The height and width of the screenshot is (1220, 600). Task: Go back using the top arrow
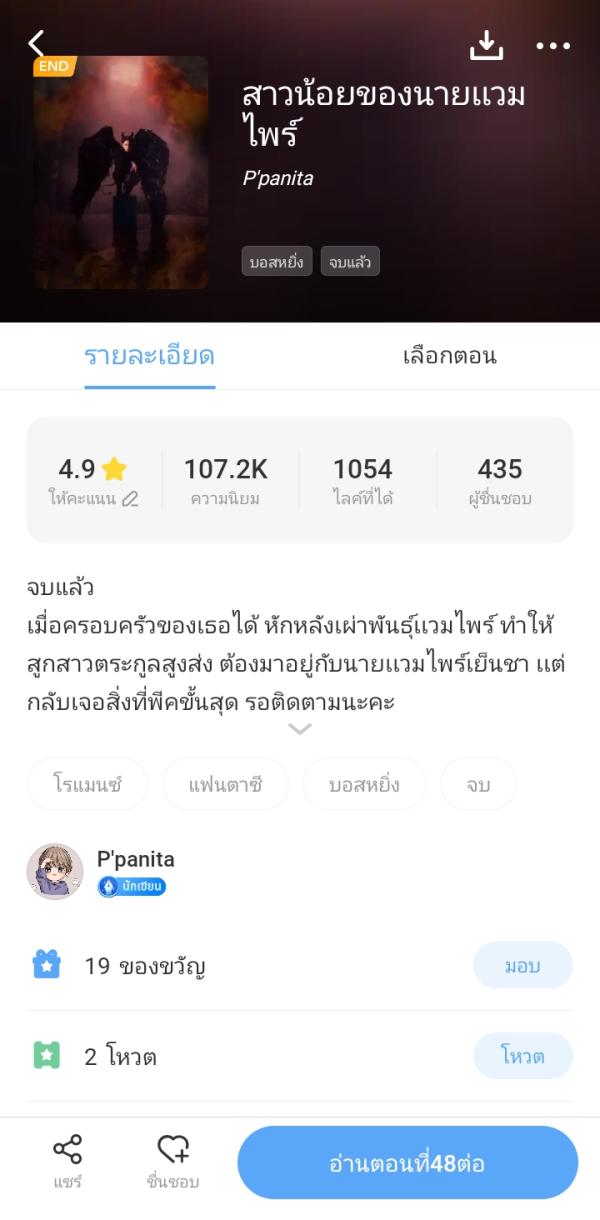coord(36,43)
